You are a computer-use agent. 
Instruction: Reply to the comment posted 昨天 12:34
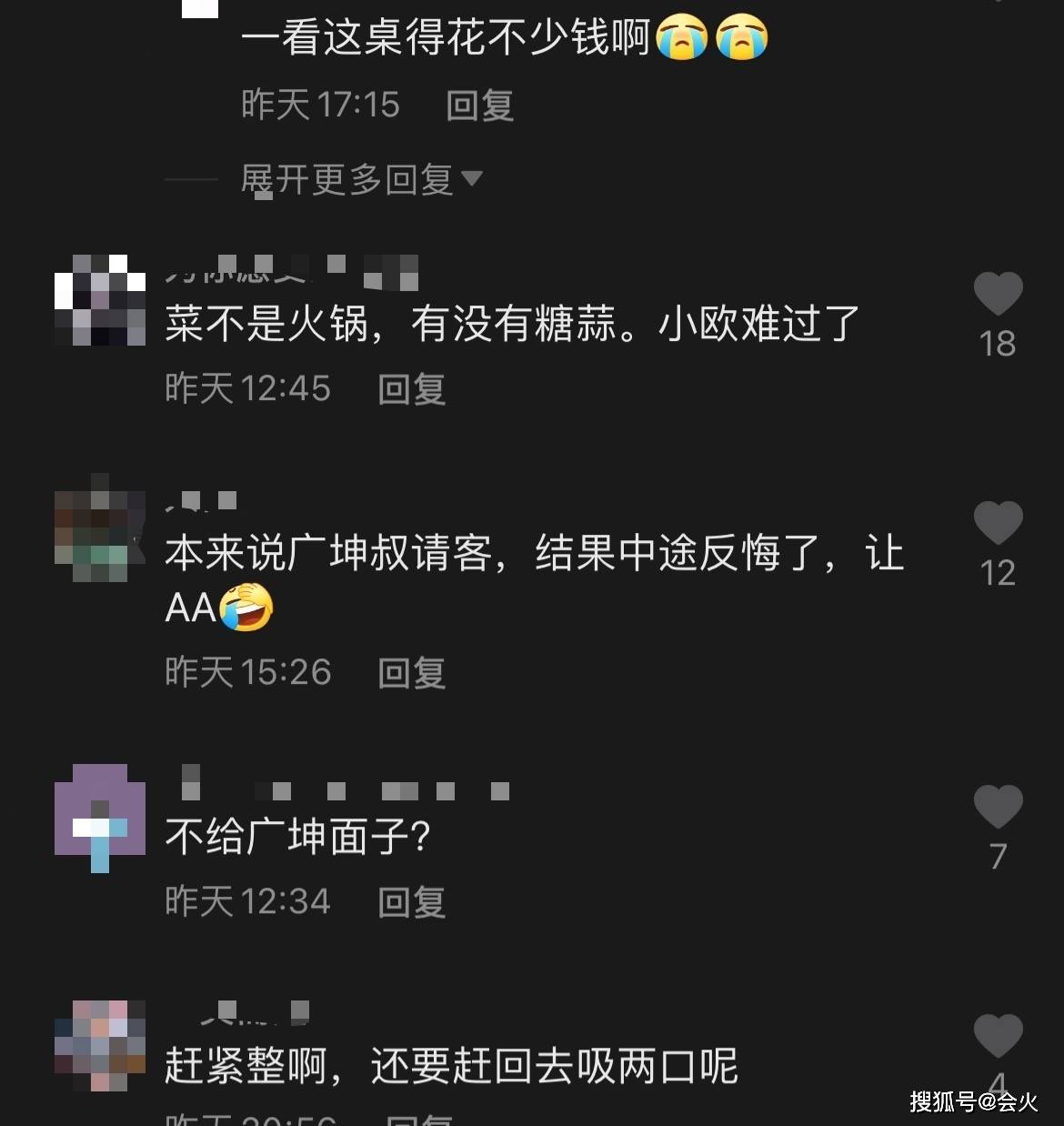click(411, 902)
